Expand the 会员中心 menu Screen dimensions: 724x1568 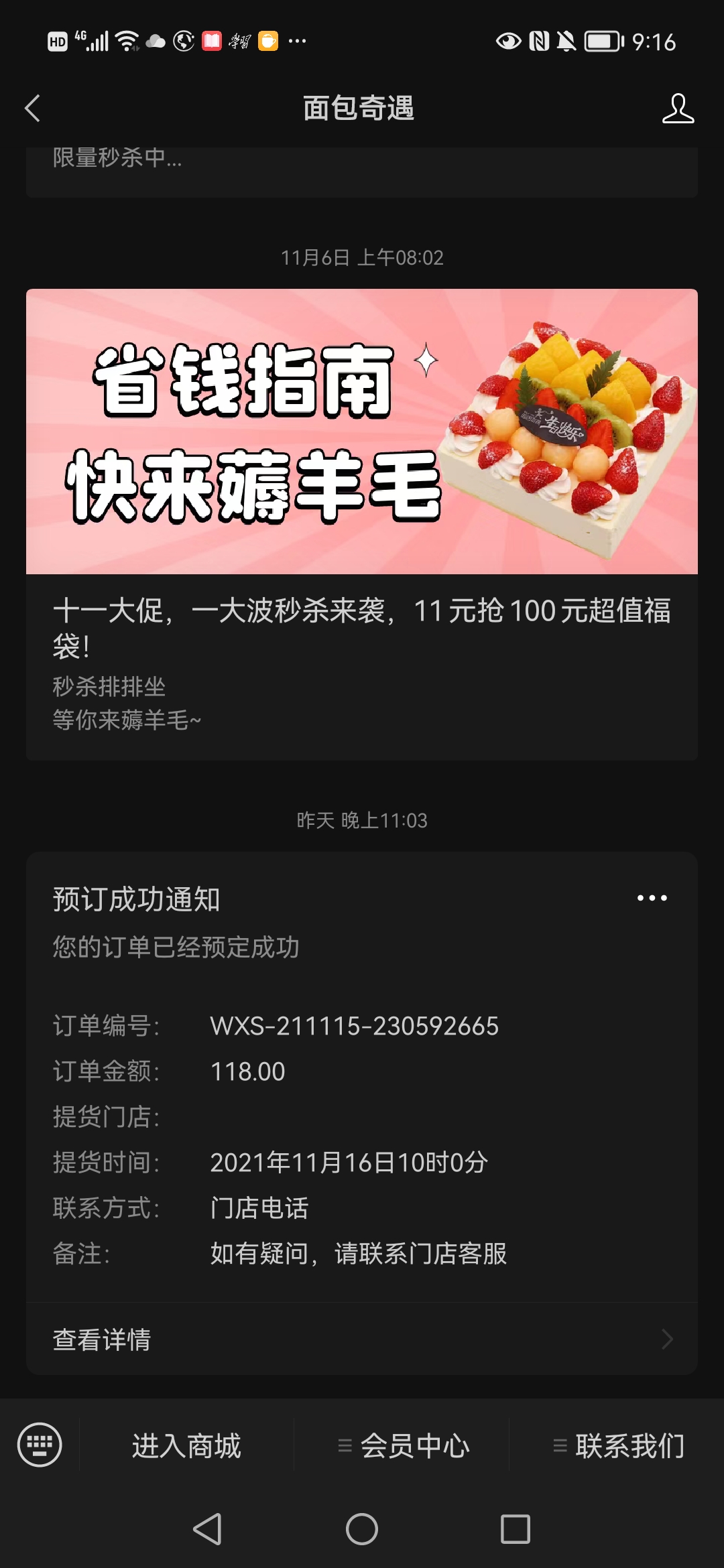click(402, 1446)
